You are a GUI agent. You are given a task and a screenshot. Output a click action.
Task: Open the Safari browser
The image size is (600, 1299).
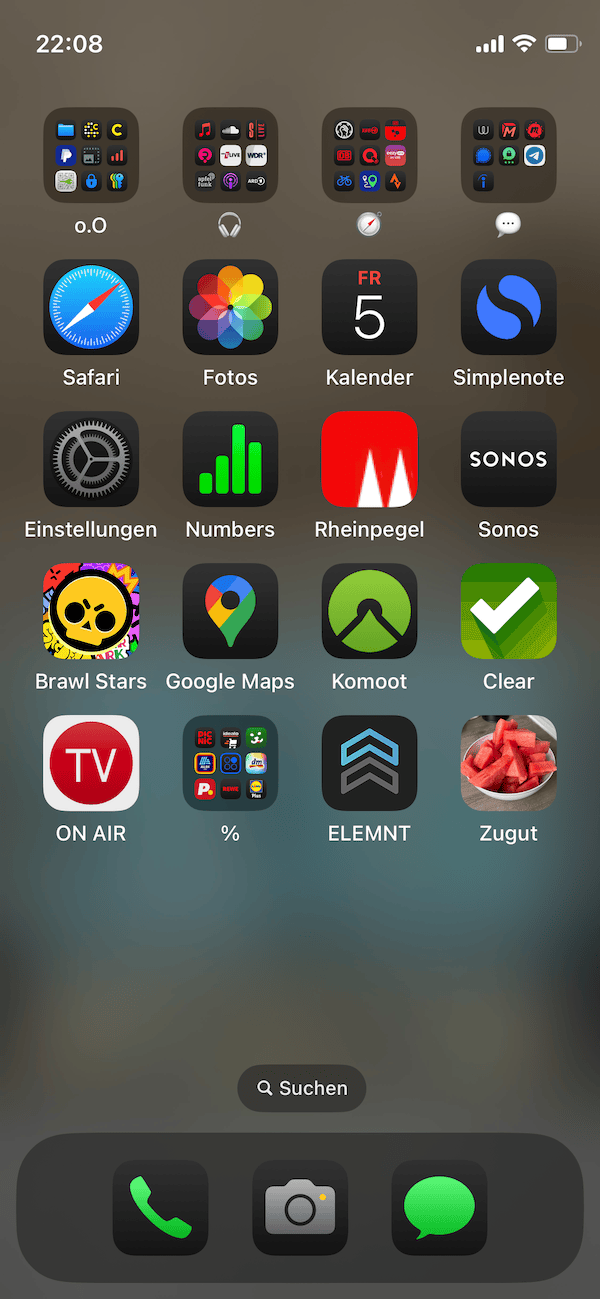point(91,307)
